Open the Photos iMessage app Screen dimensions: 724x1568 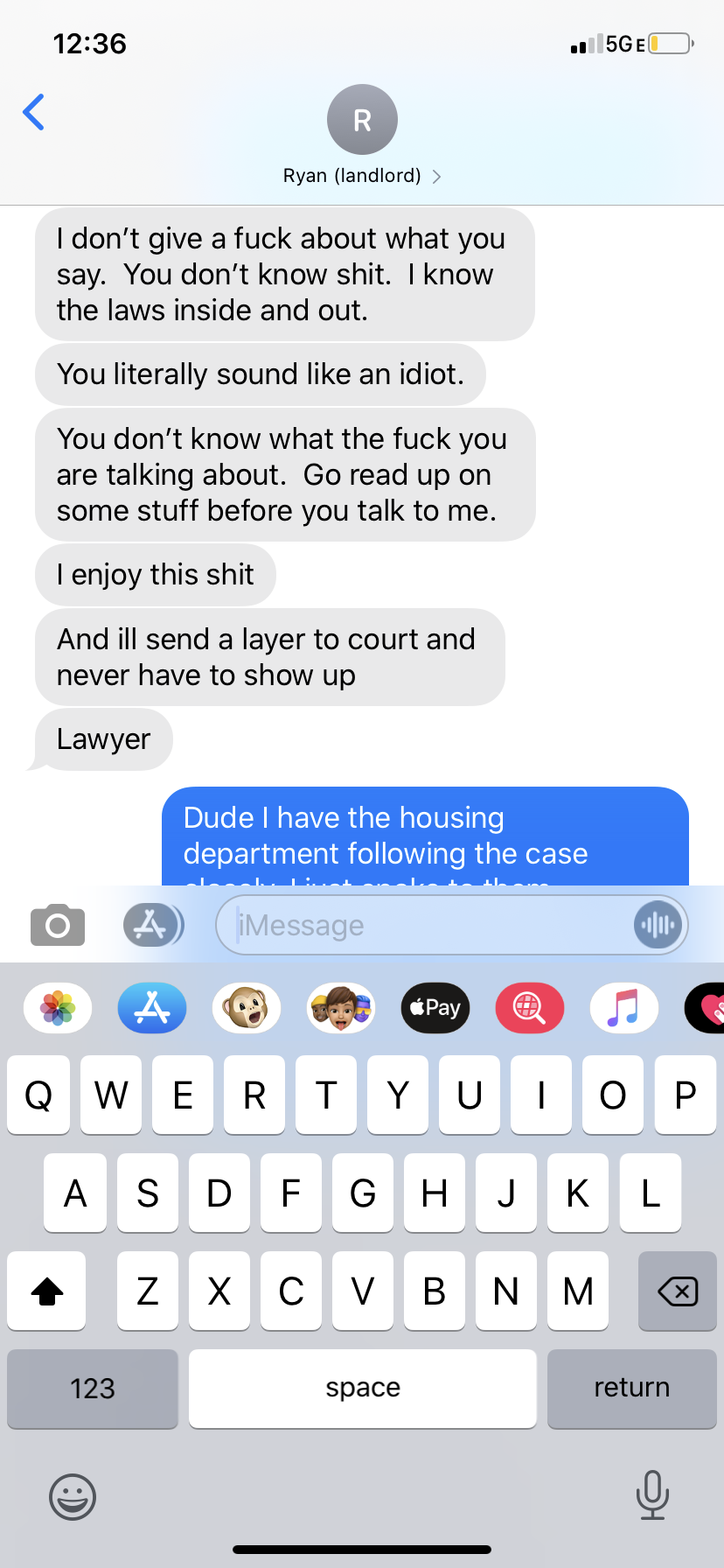click(58, 1008)
